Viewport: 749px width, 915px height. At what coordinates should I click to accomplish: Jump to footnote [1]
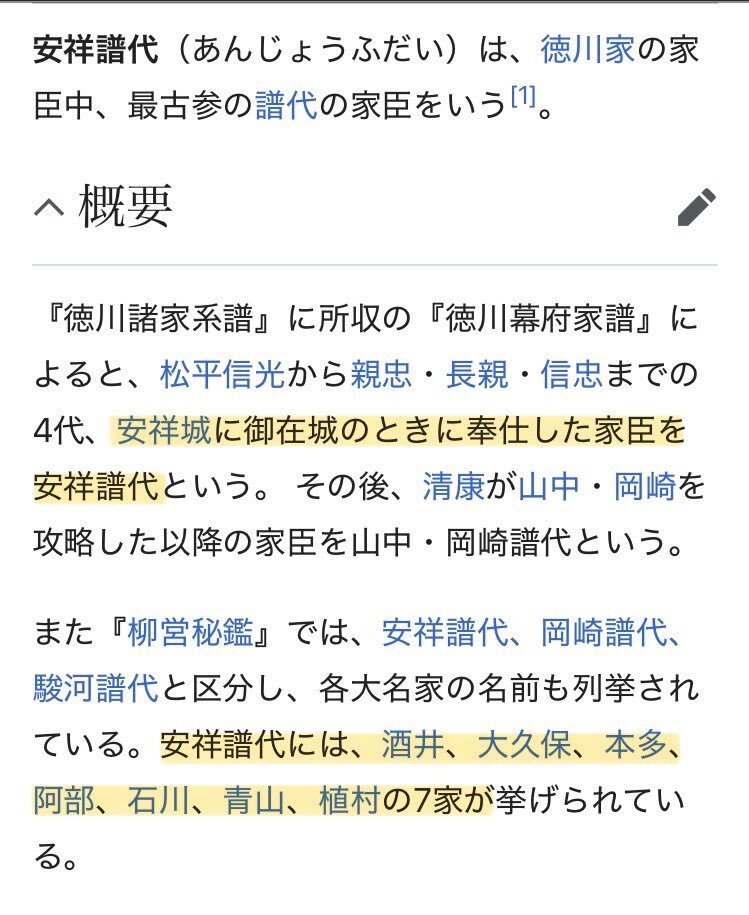523,97
